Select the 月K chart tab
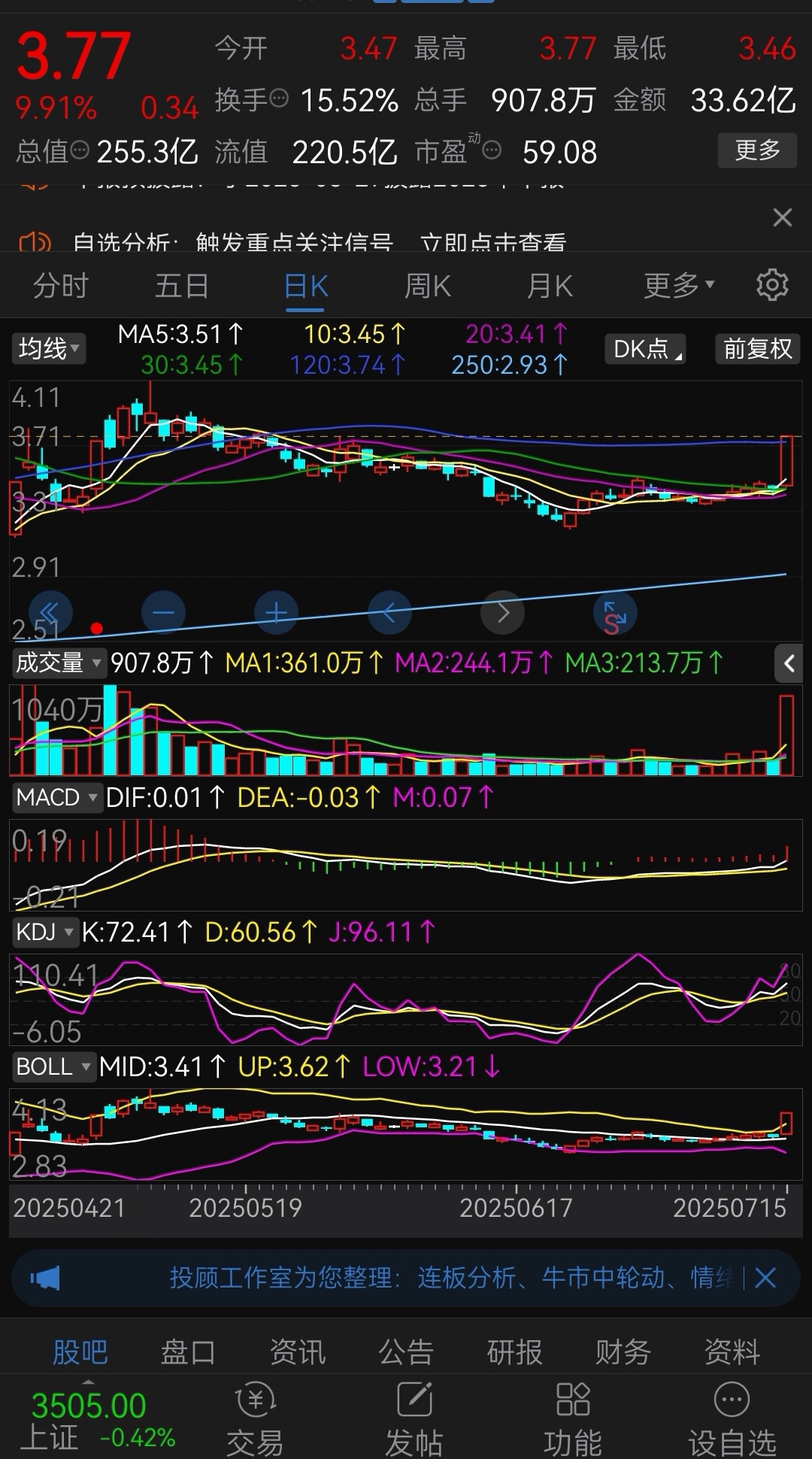The image size is (812, 1459). point(550,286)
